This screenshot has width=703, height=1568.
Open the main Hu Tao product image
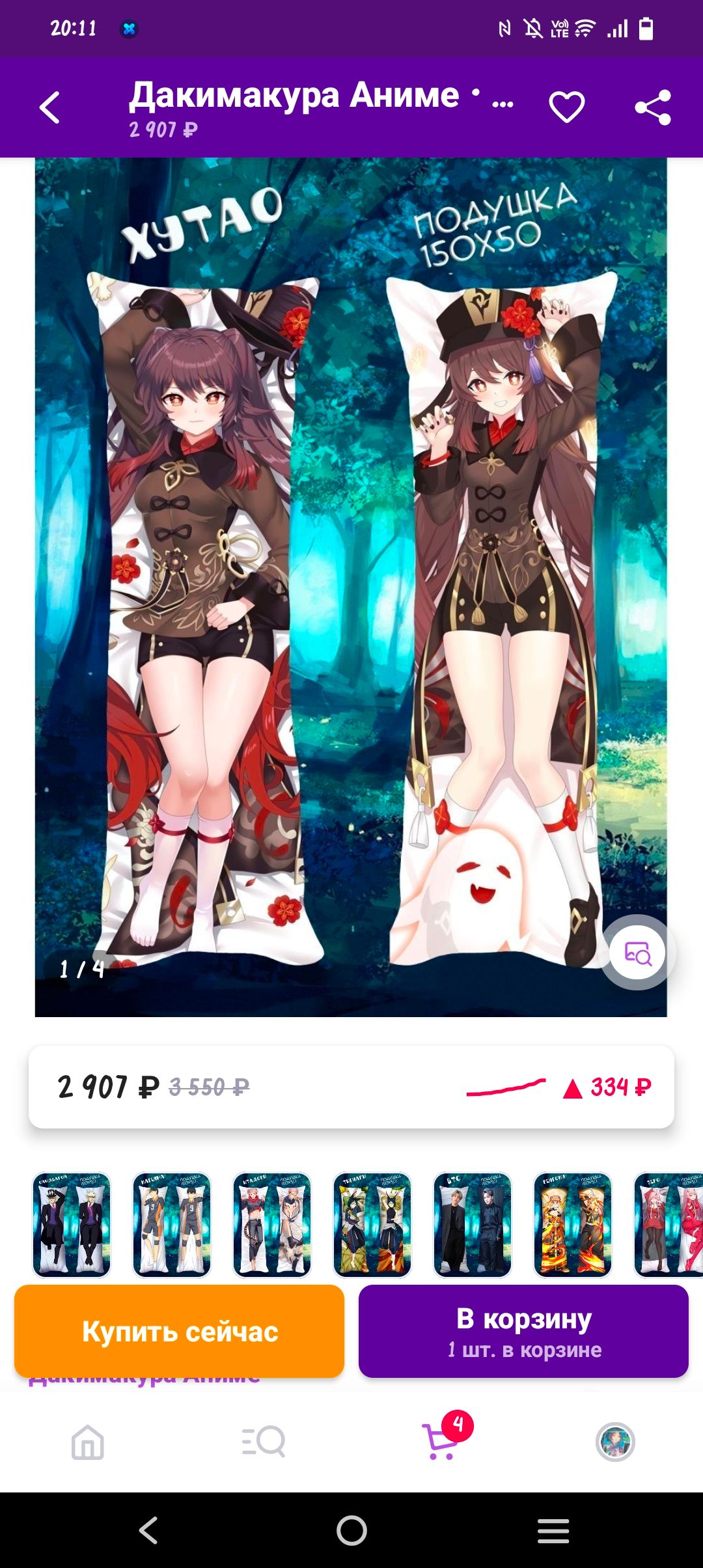(x=350, y=586)
